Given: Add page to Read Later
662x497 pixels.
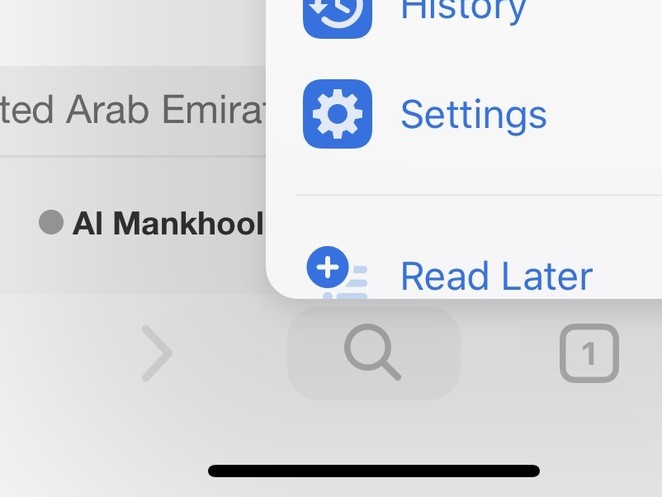Looking at the screenshot, I should click(x=495, y=276).
